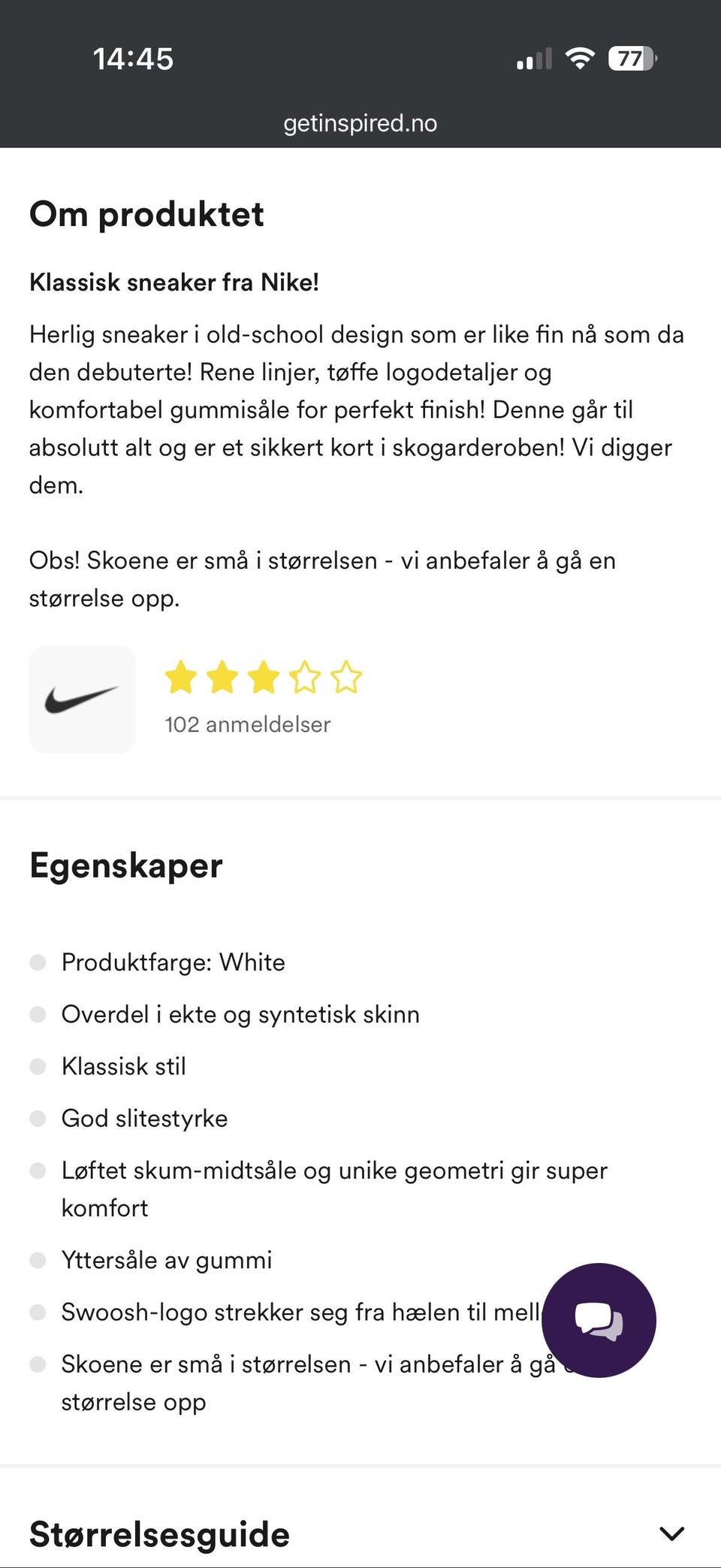
Task: Tap the Wi-Fi indicator in status bar
Action: tap(578, 57)
